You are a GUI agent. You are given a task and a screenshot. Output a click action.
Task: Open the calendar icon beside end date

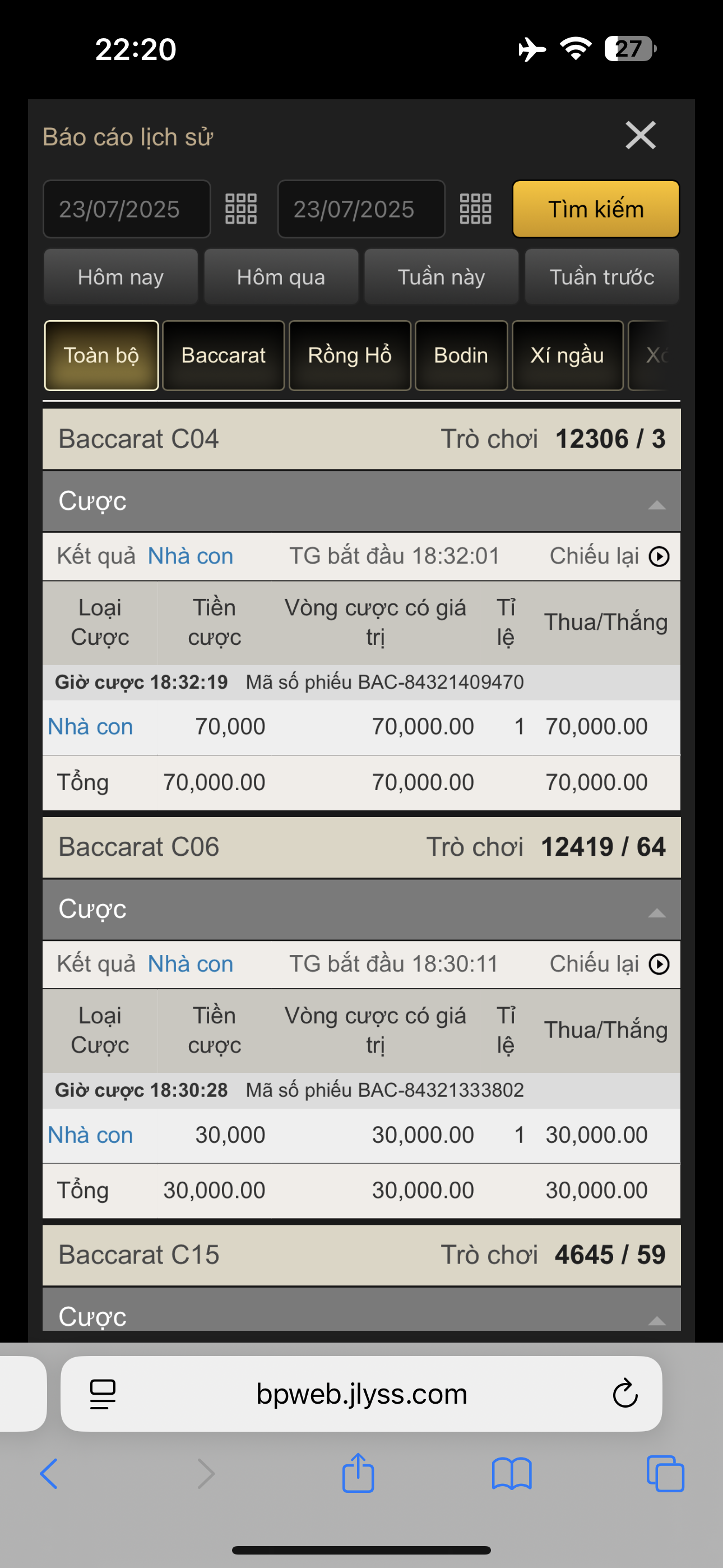tap(475, 209)
